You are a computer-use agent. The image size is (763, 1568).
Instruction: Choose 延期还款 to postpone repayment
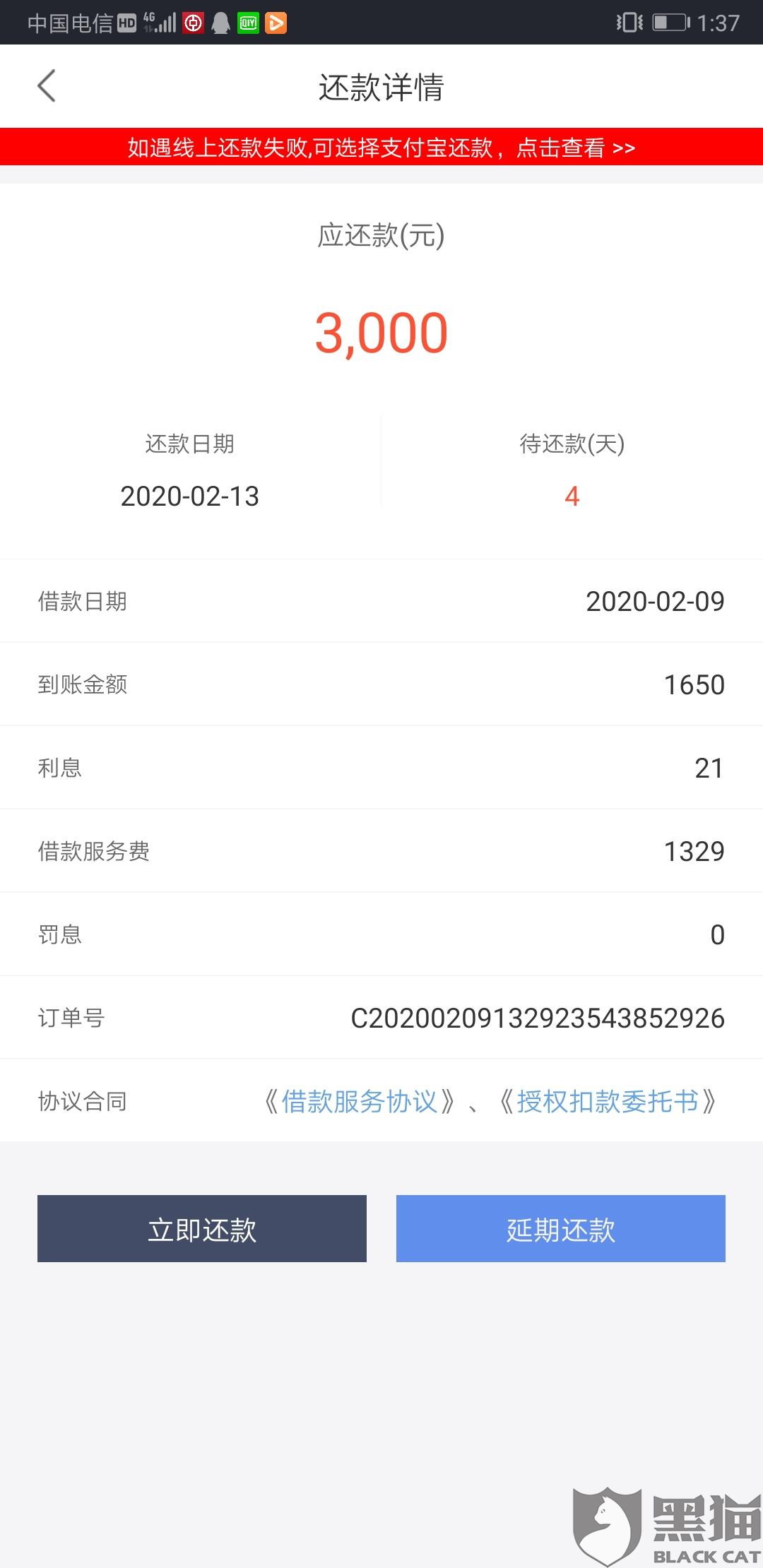[x=561, y=1228]
